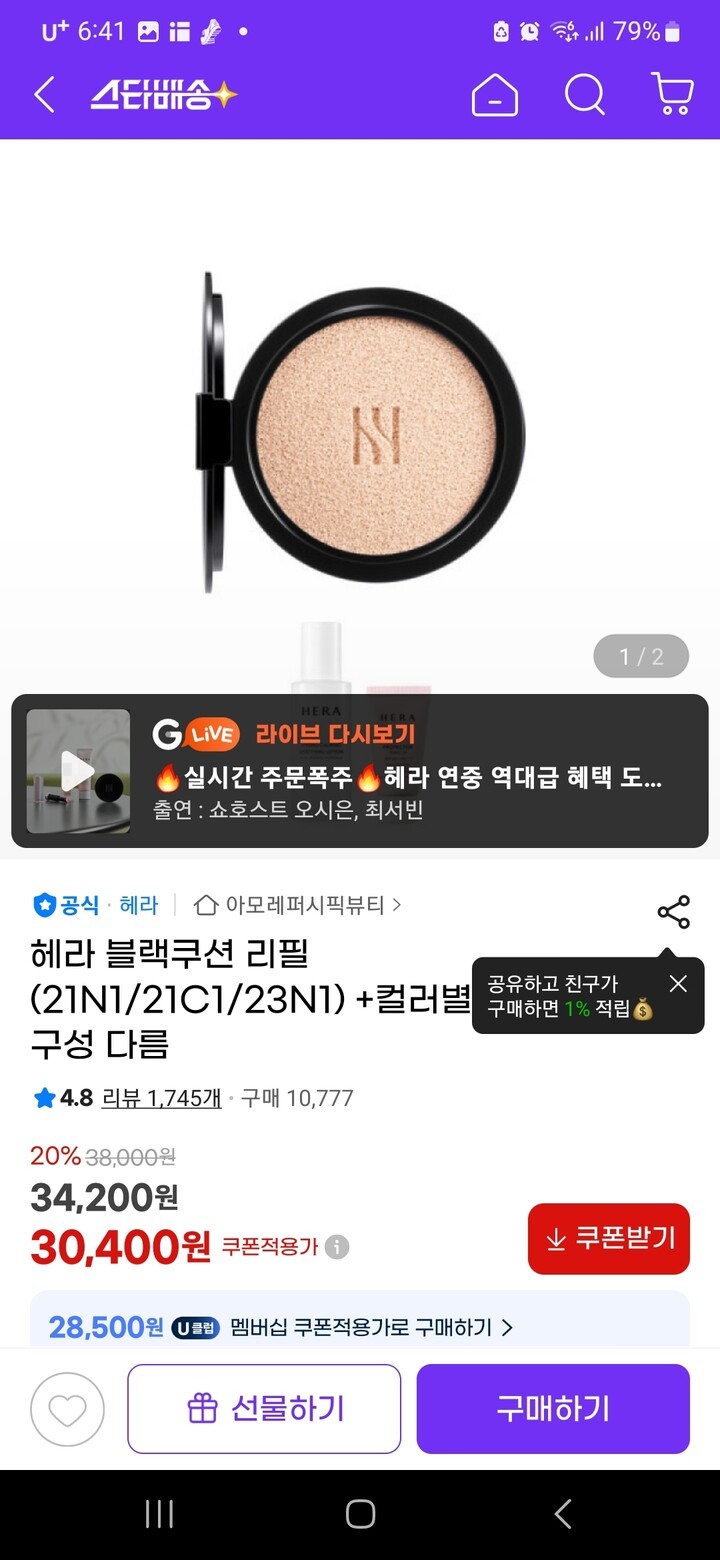This screenshot has height=1560, width=720.
Task: Open the 헤라 brand link
Action: tap(139, 905)
